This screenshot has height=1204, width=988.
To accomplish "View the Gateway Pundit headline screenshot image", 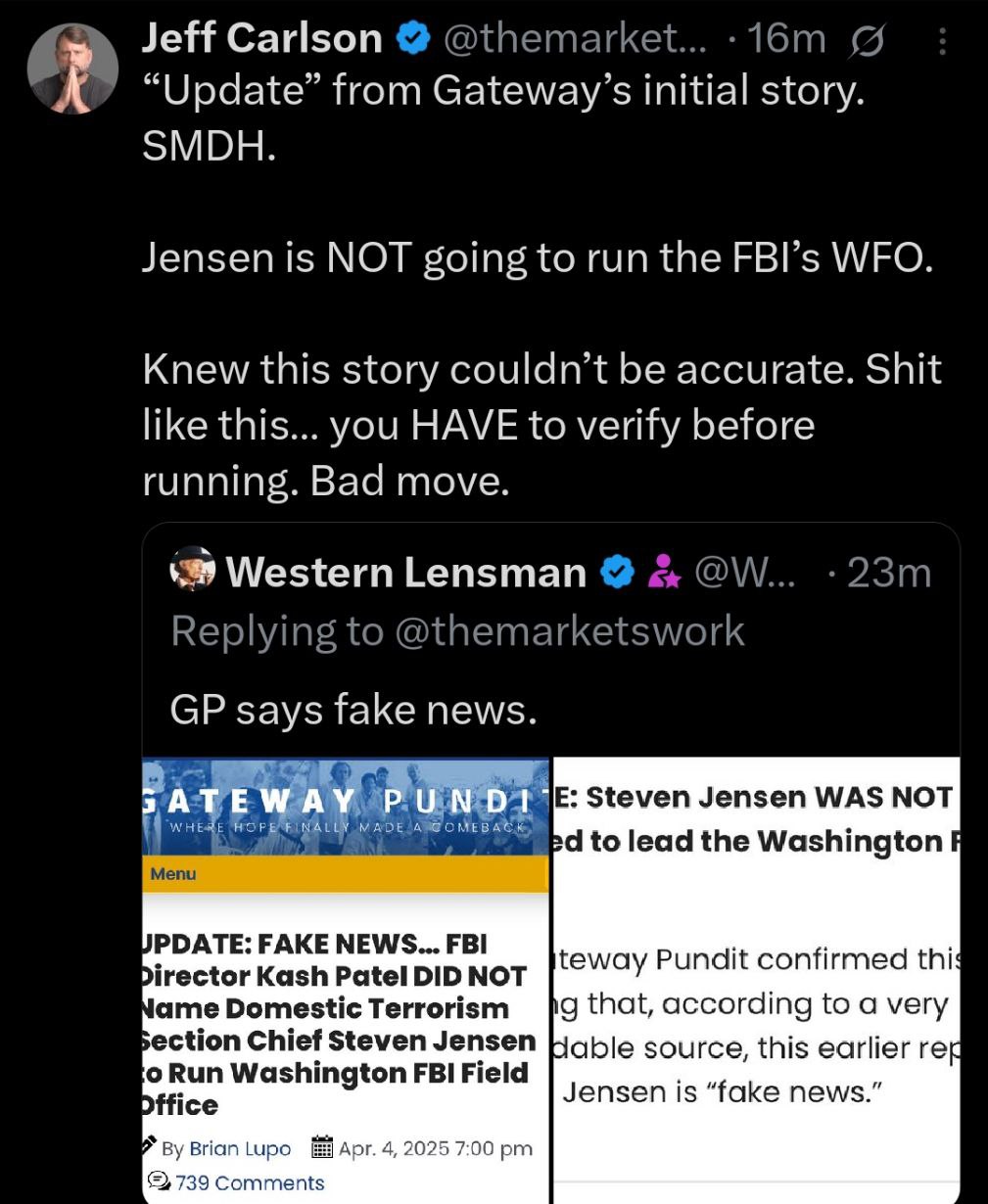I will tap(346, 979).
